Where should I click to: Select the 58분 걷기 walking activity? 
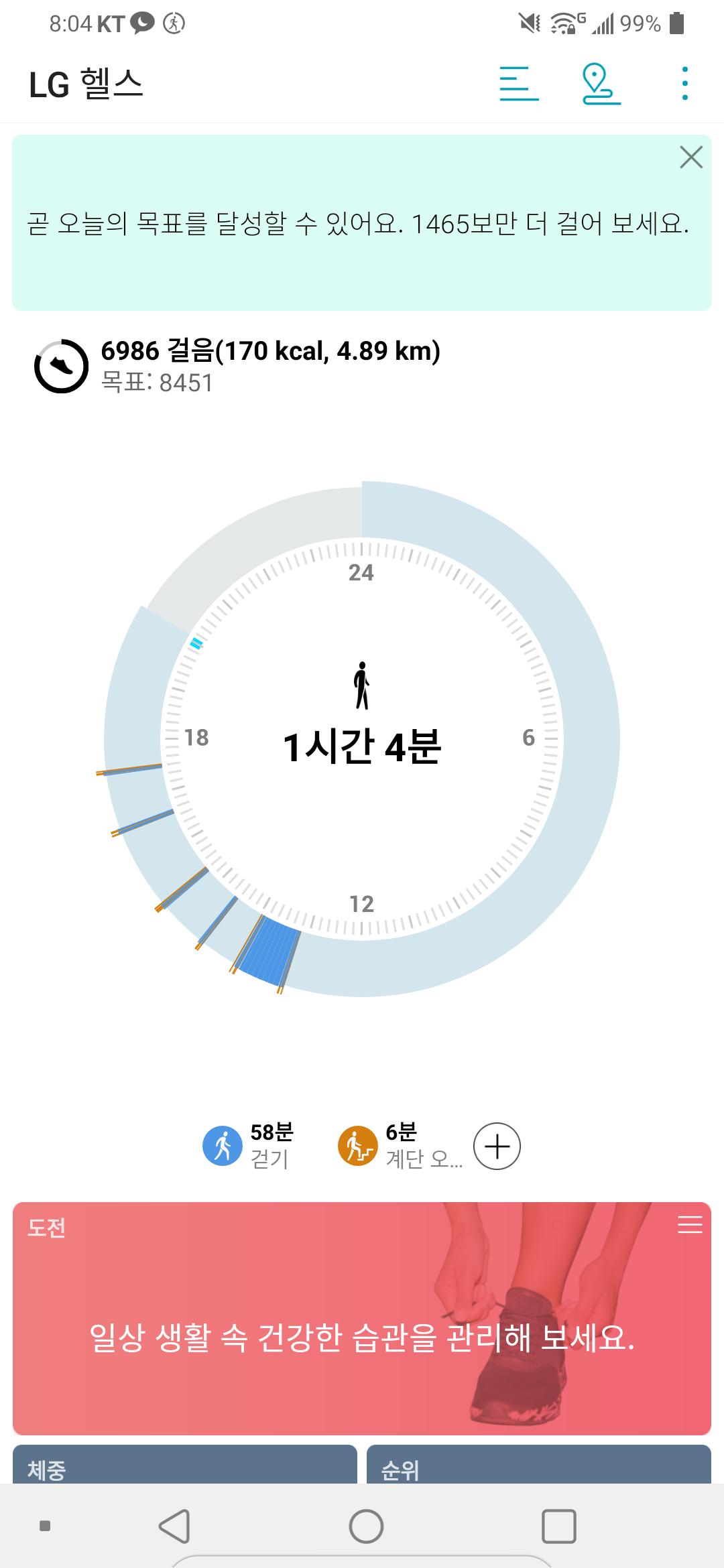click(249, 1146)
